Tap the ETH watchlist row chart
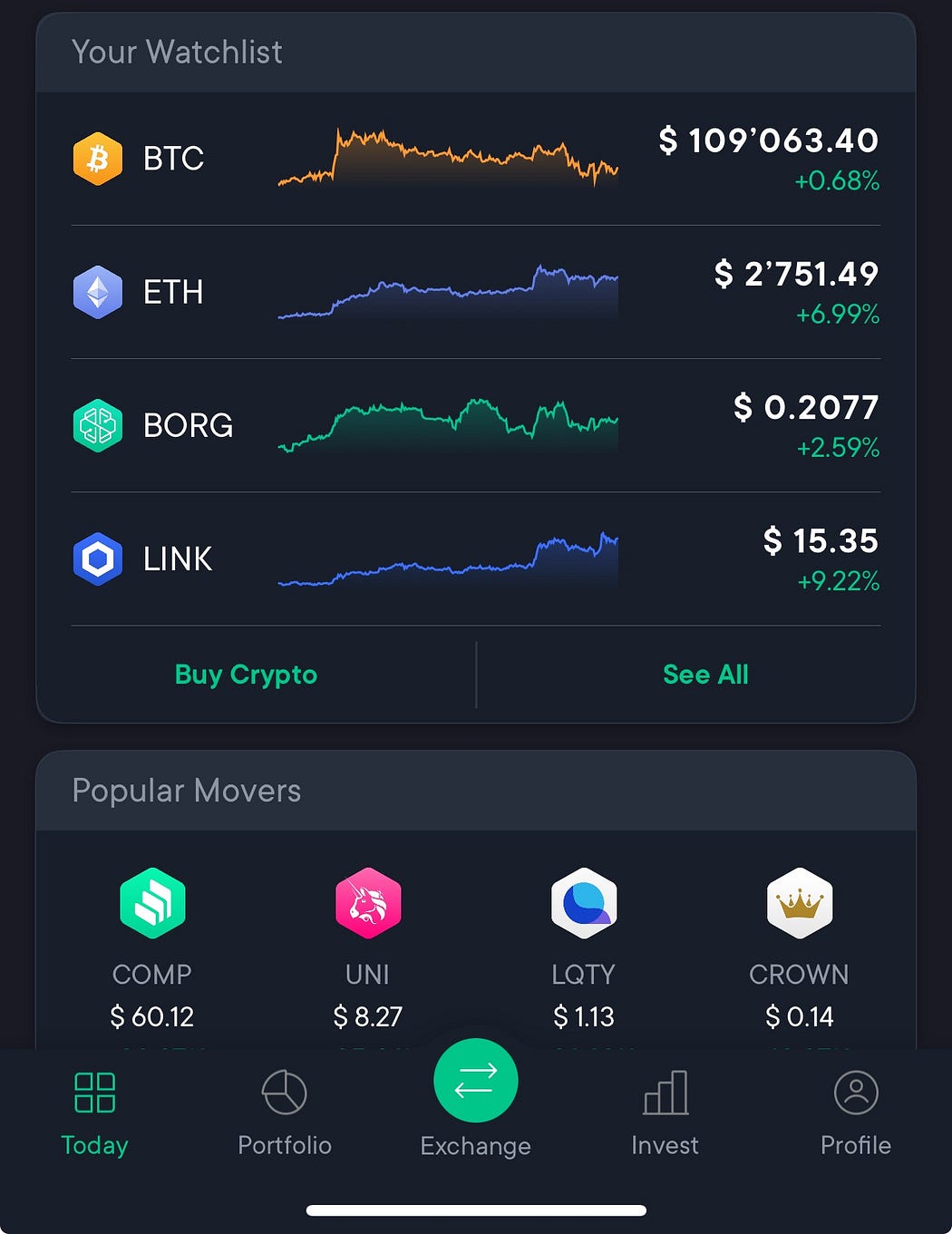952x1234 pixels. tap(447, 292)
